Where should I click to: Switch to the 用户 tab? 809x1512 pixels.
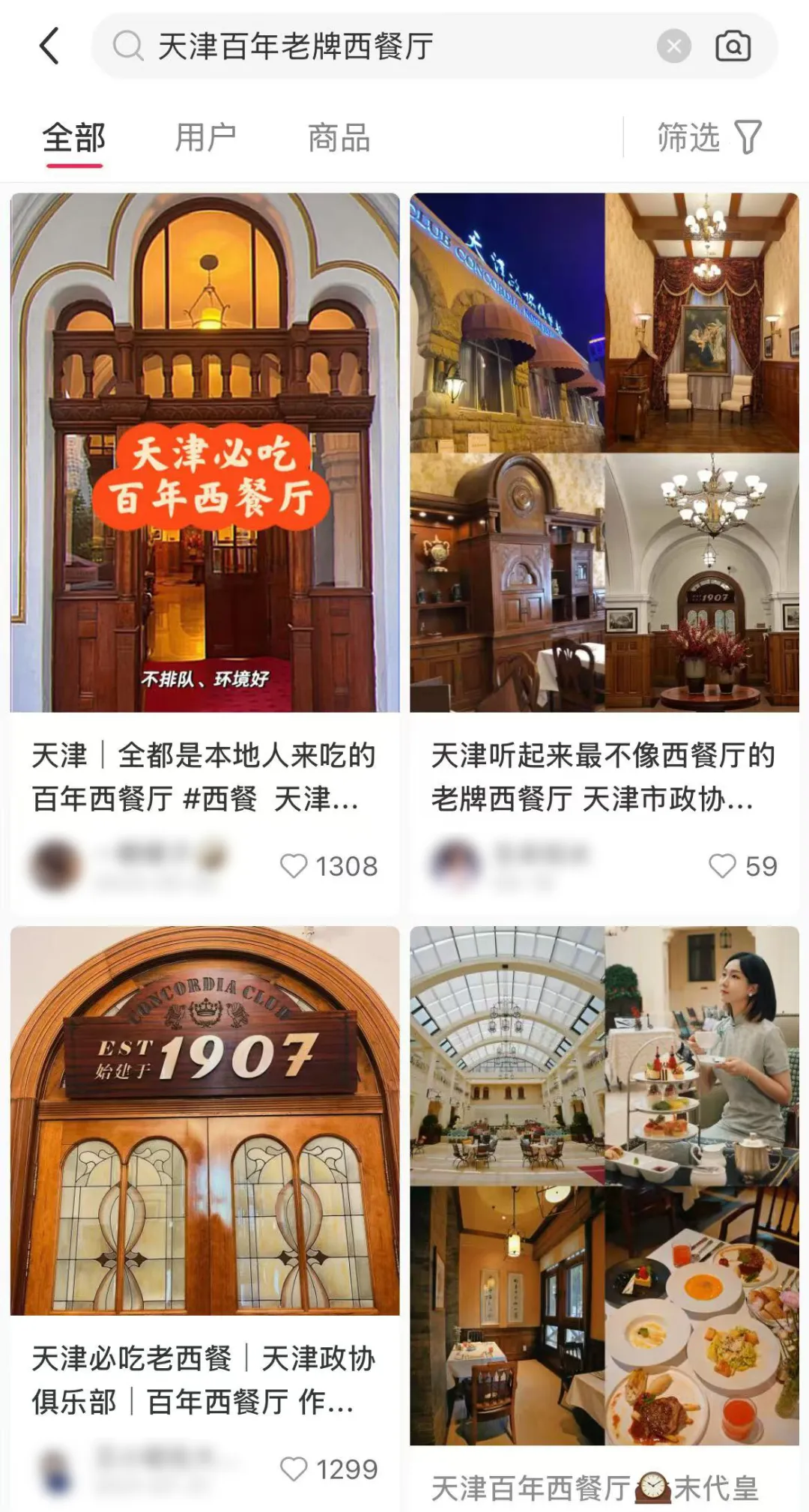(207, 136)
